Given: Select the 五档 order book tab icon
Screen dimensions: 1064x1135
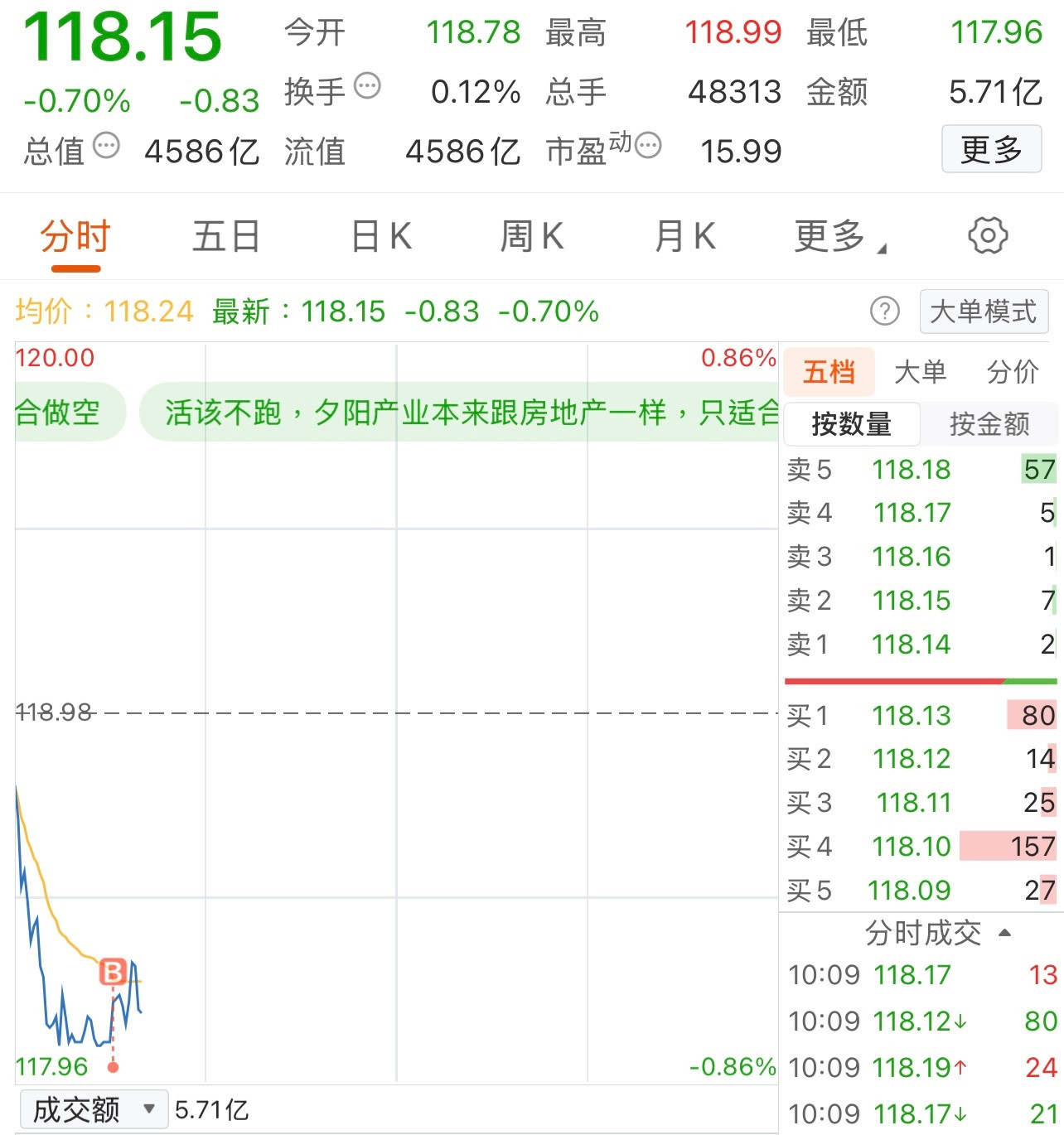Looking at the screenshot, I should [829, 372].
